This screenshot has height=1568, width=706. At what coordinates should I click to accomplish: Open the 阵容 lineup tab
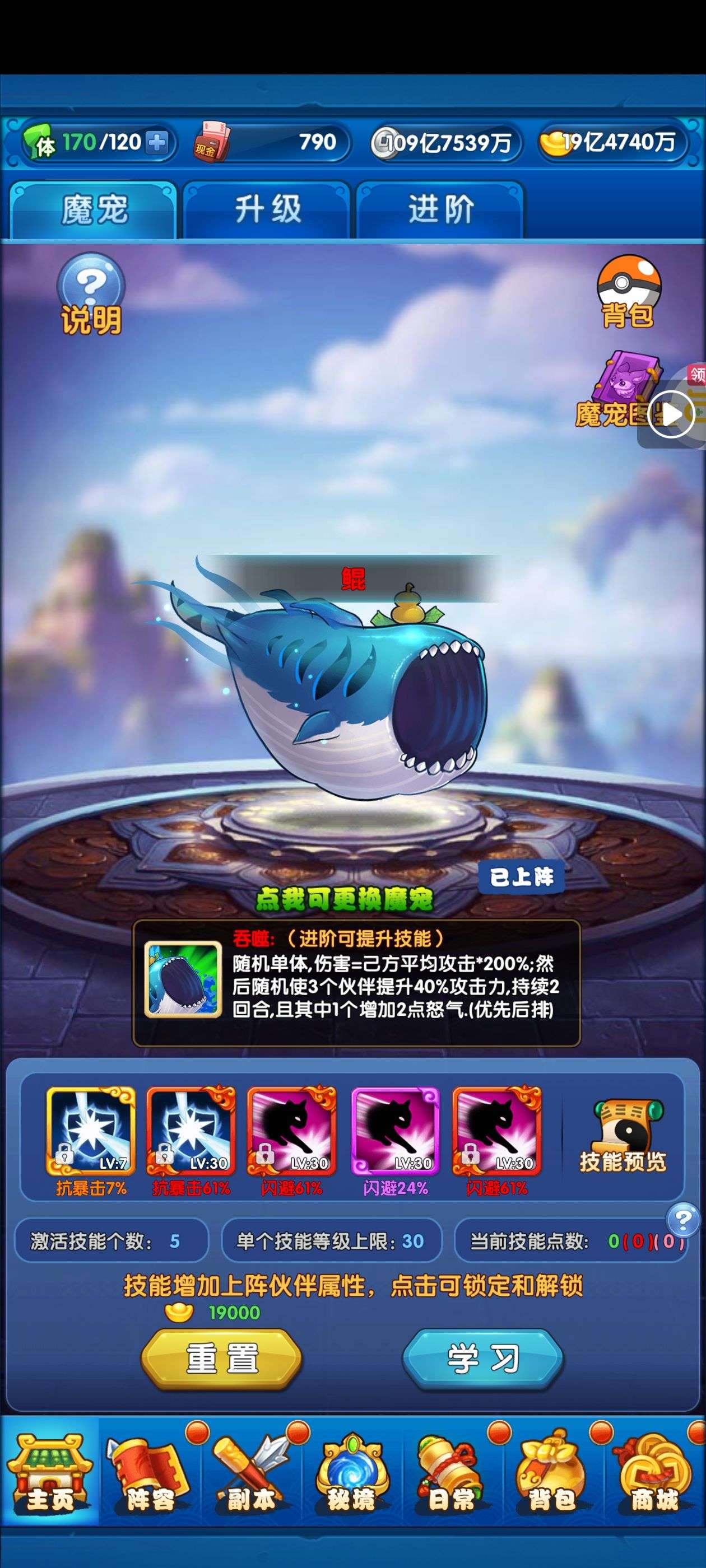pyautogui.click(x=151, y=1473)
